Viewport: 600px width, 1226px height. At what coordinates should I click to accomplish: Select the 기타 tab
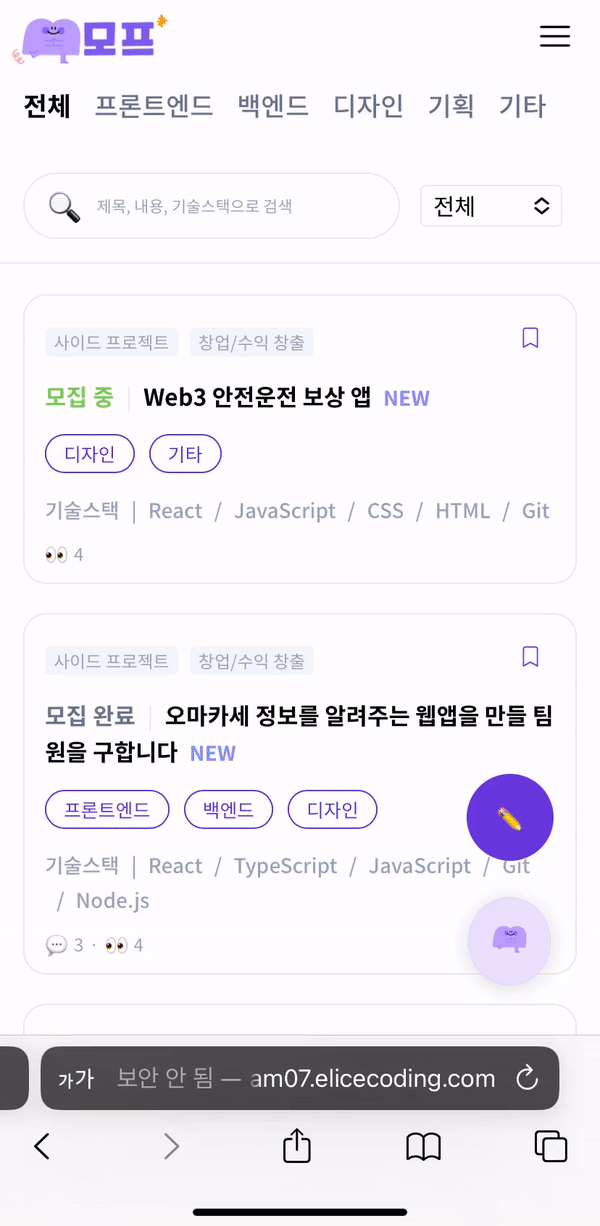(522, 105)
